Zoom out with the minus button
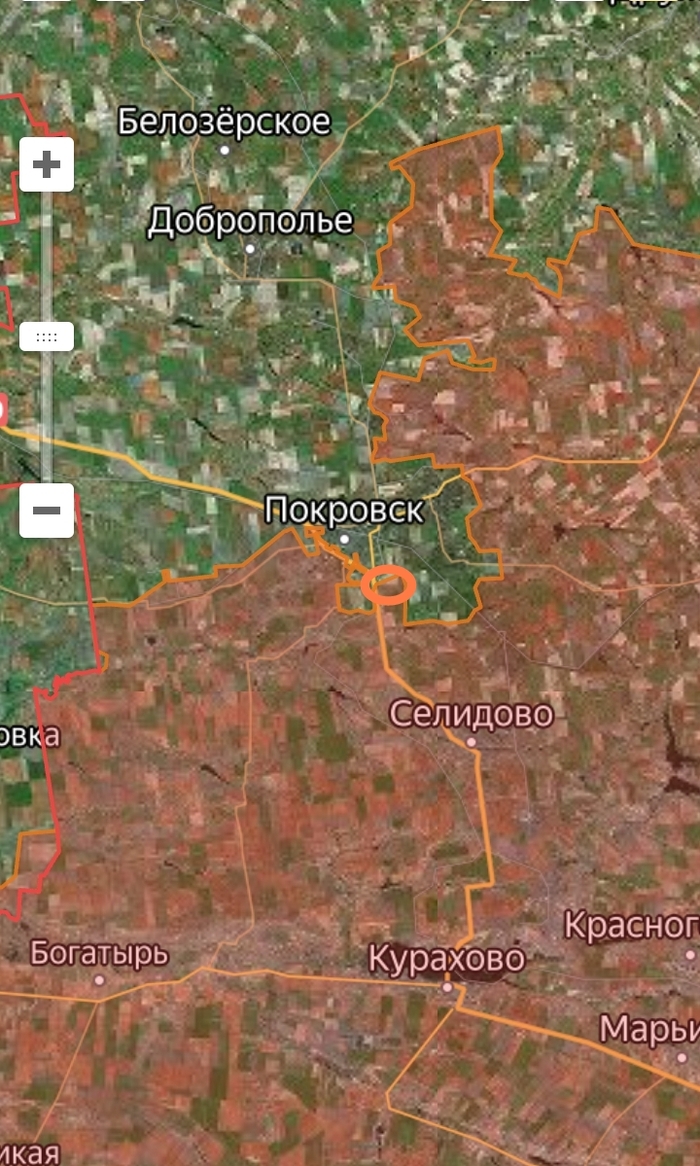The image size is (700, 1166). point(46,510)
